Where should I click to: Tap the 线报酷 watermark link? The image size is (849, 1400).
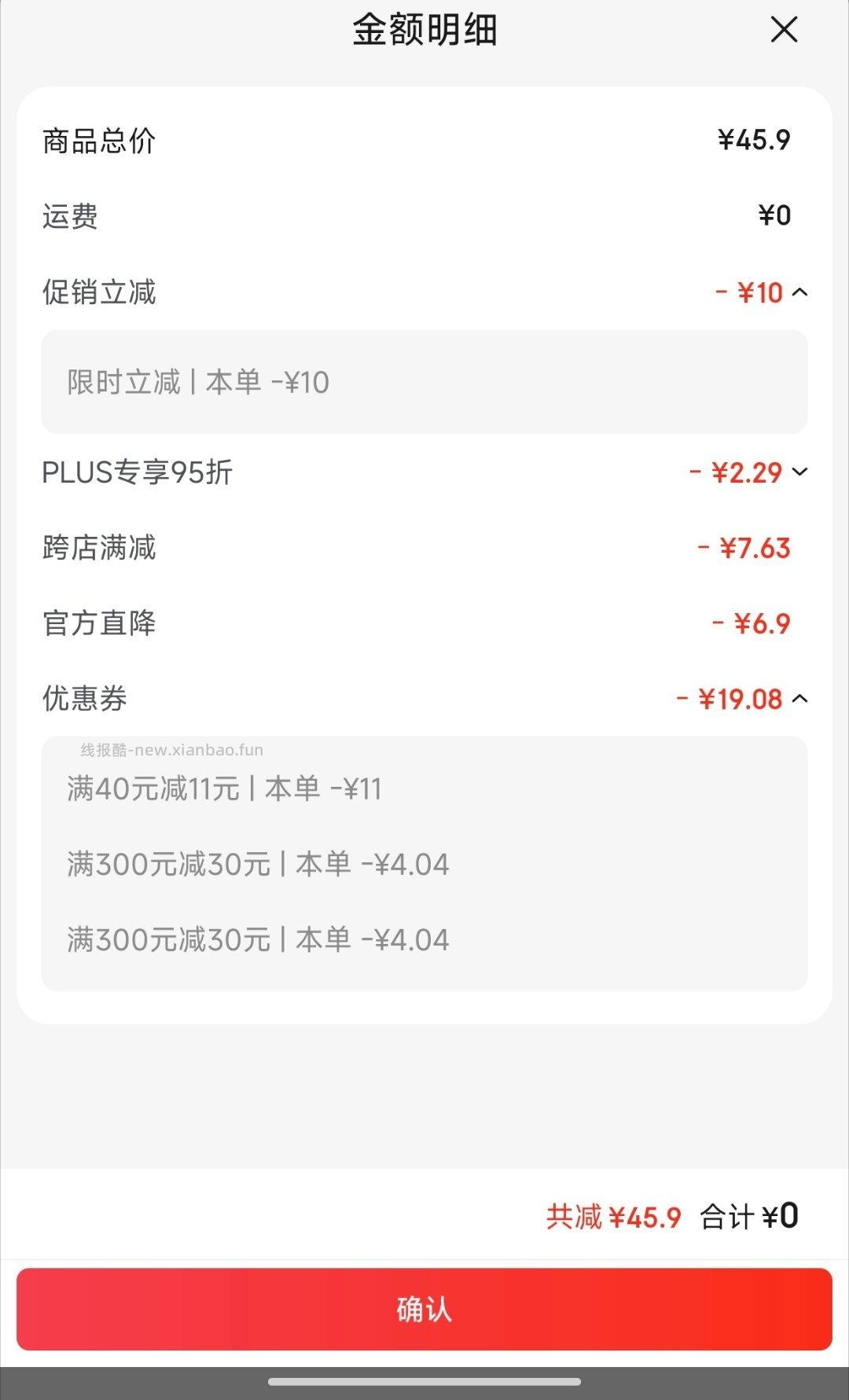coord(170,750)
